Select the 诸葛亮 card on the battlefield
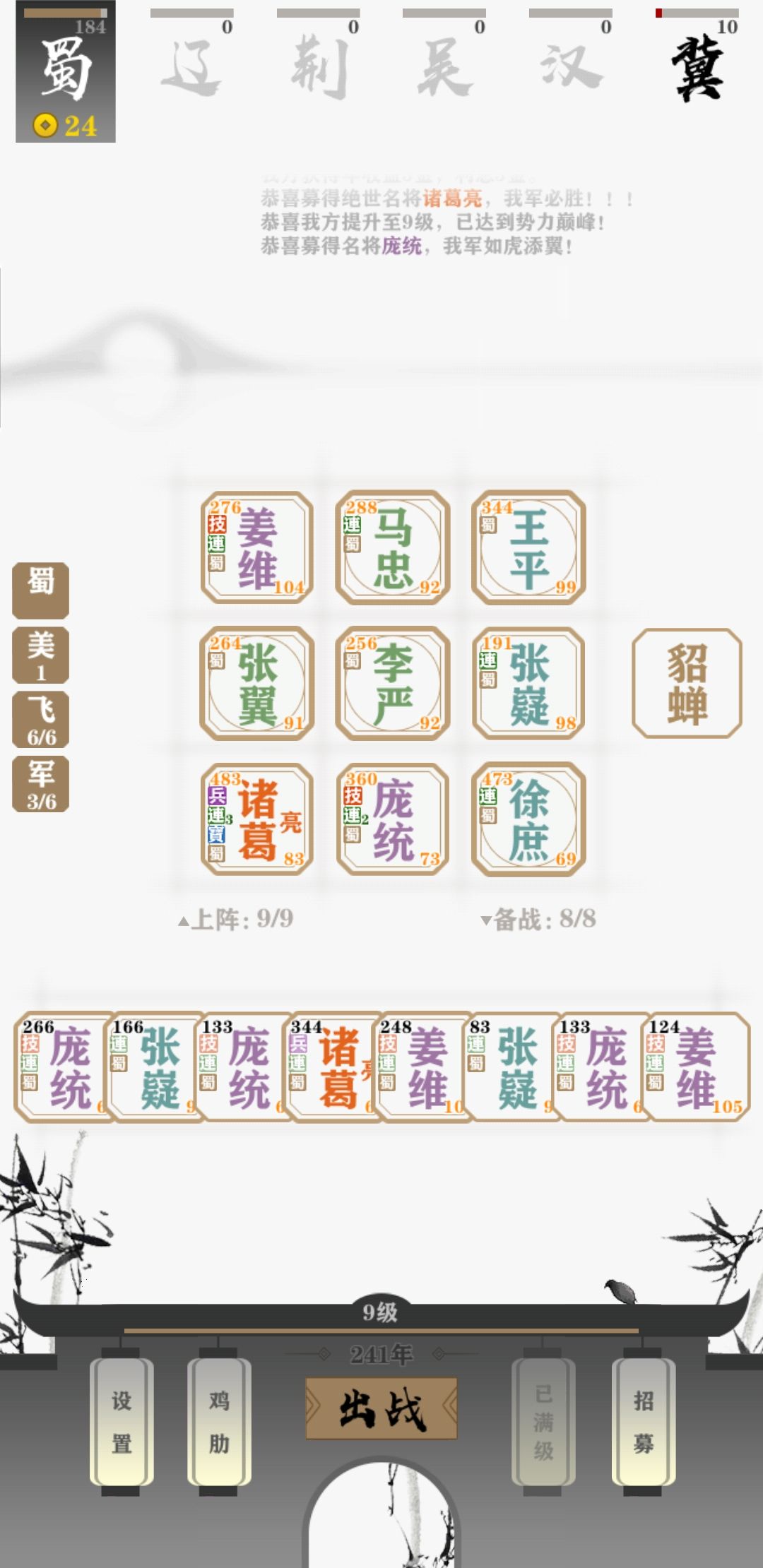This screenshot has height=1568, width=763. click(x=257, y=819)
